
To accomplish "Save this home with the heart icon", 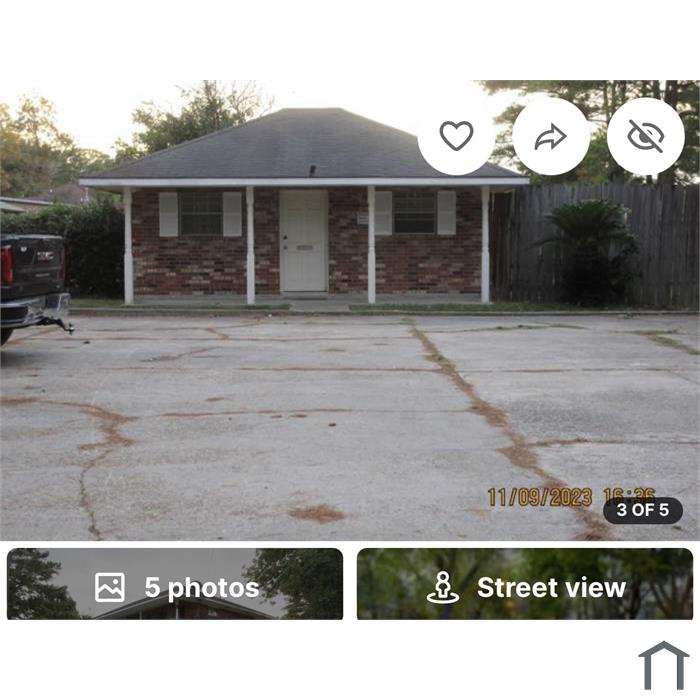I will point(456,136).
